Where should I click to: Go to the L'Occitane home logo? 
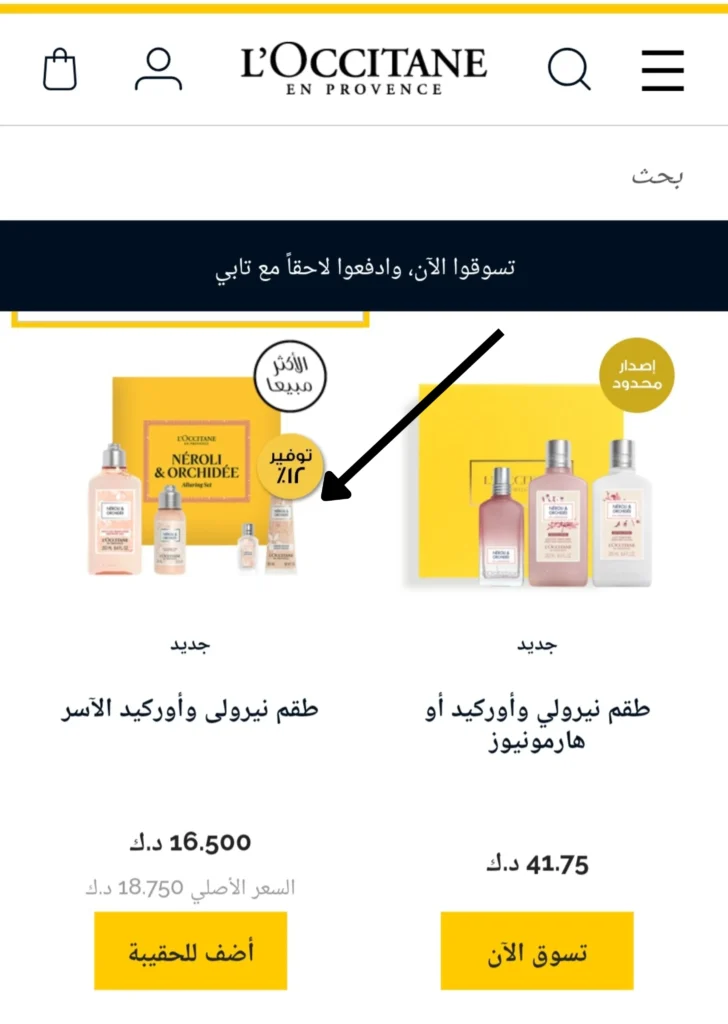[364, 70]
